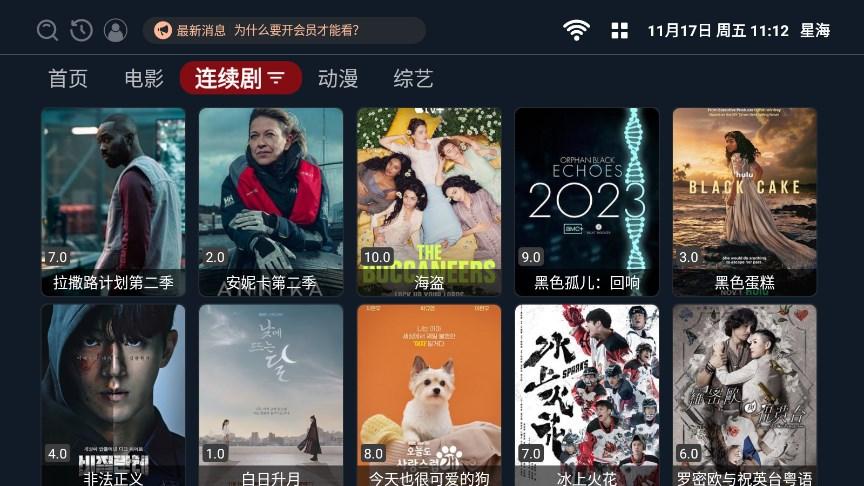This screenshot has width=864, height=486.
Task: Open the 连续剧 filter tab
Action: click(240, 78)
